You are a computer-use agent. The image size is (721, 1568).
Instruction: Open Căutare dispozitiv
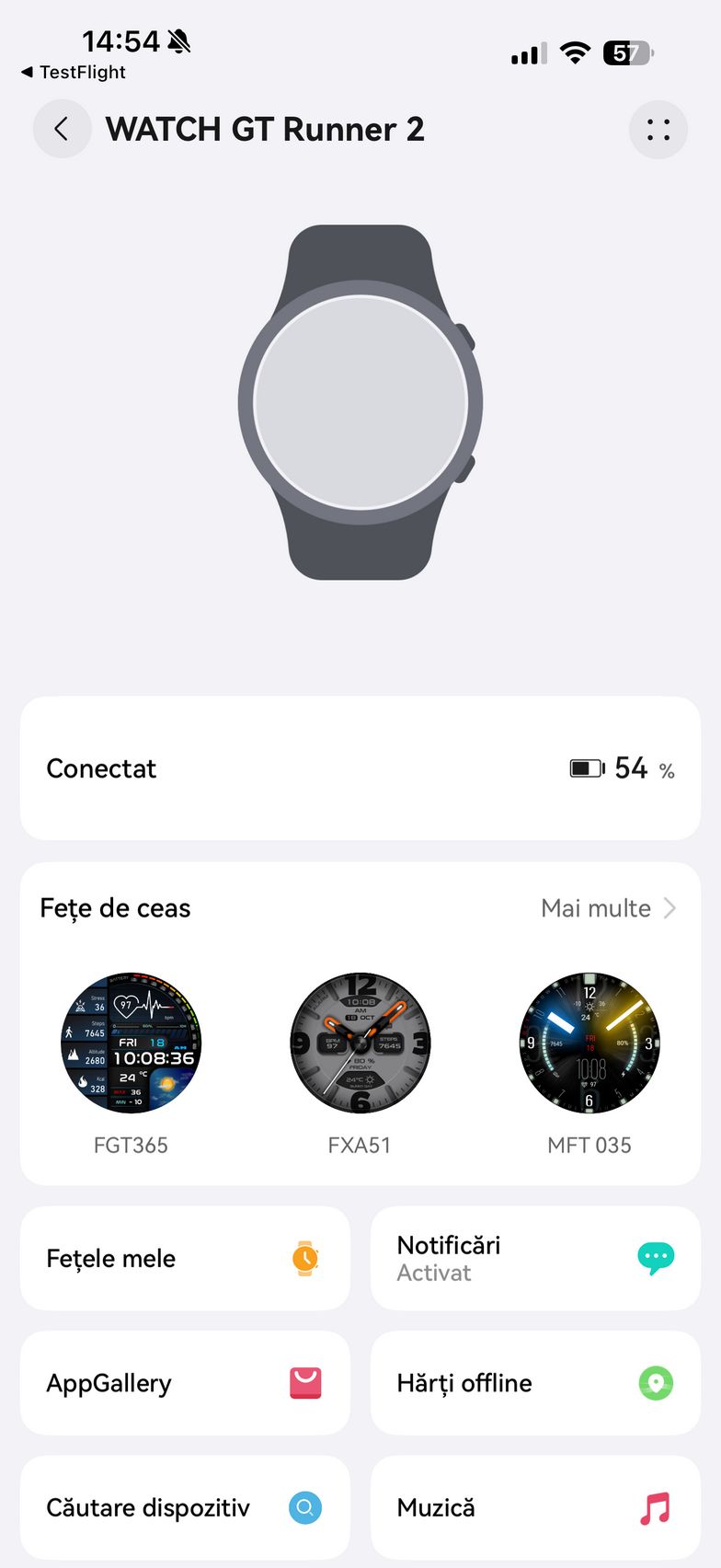coord(185,1507)
